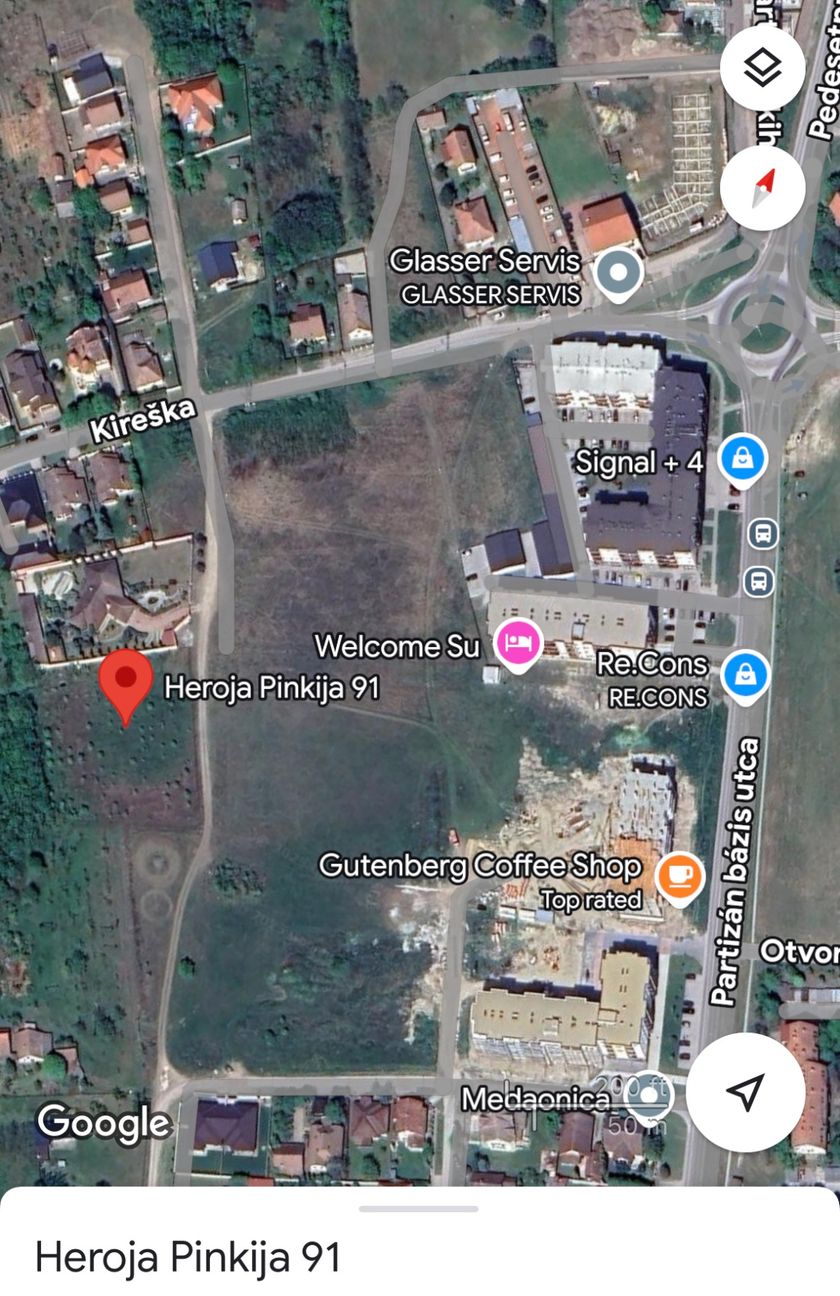Viewport: 840px width, 1296px height.
Task: Select the Glasser Servis place marker
Action: point(618,272)
